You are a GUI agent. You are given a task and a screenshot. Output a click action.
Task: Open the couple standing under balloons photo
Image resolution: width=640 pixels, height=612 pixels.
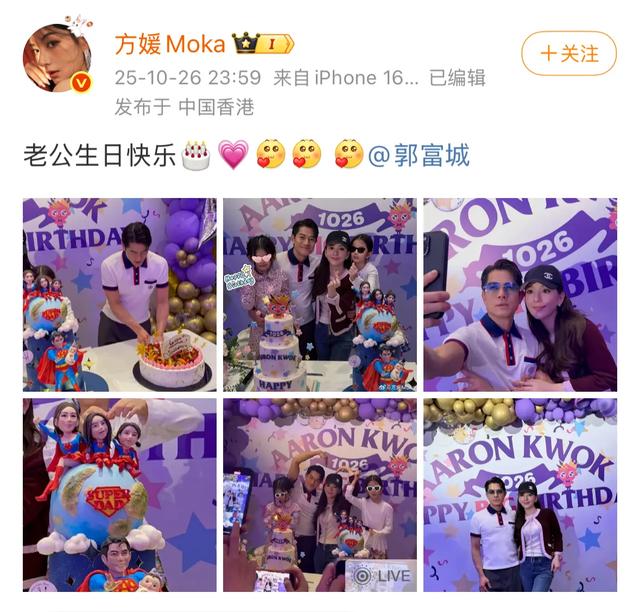(520, 495)
